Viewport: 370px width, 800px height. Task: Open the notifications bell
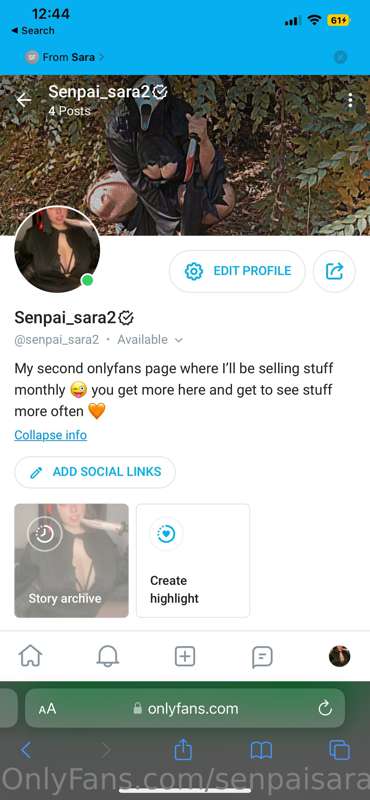108,656
